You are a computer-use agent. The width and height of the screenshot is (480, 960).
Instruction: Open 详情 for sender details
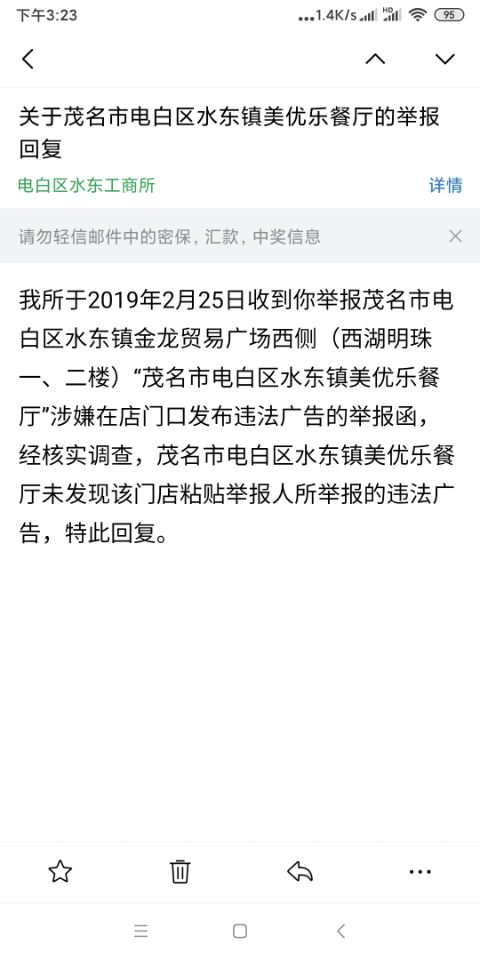tap(446, 186)
